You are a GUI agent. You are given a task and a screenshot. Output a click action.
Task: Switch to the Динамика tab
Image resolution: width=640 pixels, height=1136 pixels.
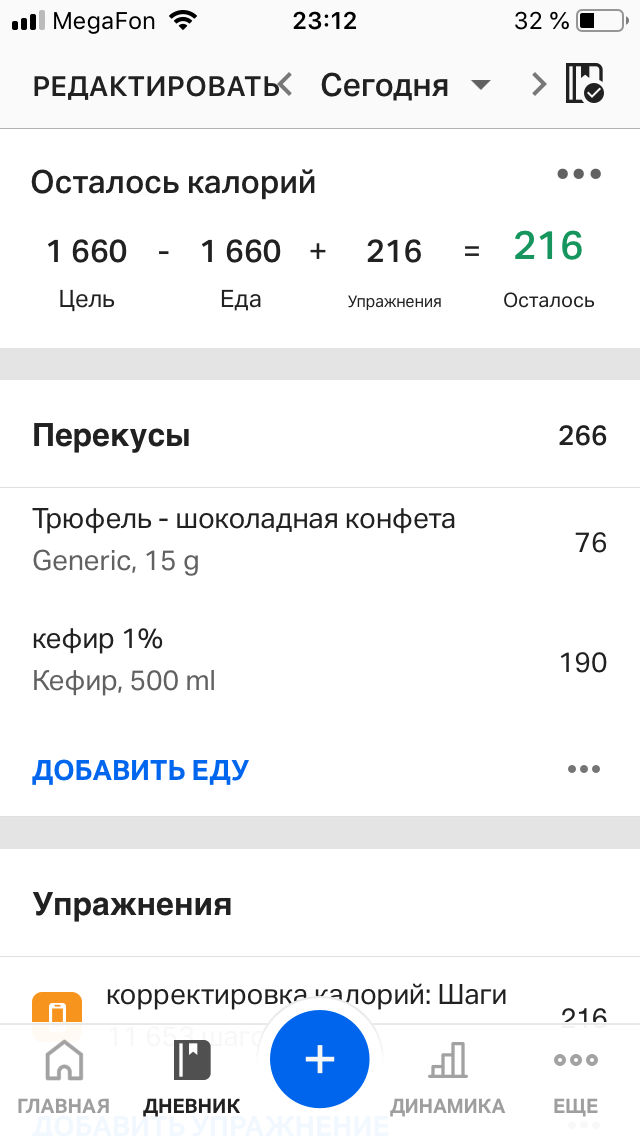pyautogui.click(x=447, y=1078)
